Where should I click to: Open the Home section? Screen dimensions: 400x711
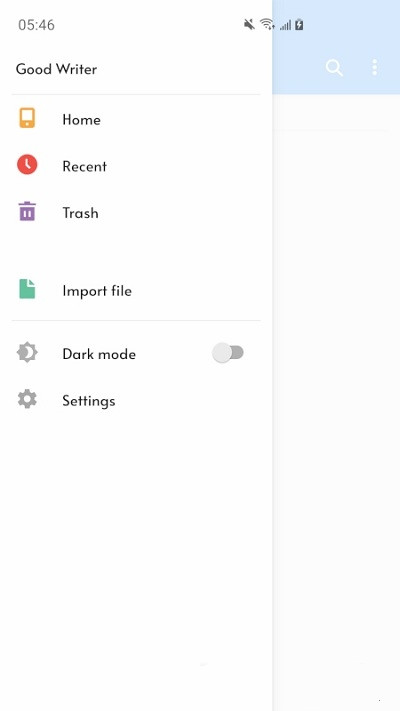click(136, 119)
